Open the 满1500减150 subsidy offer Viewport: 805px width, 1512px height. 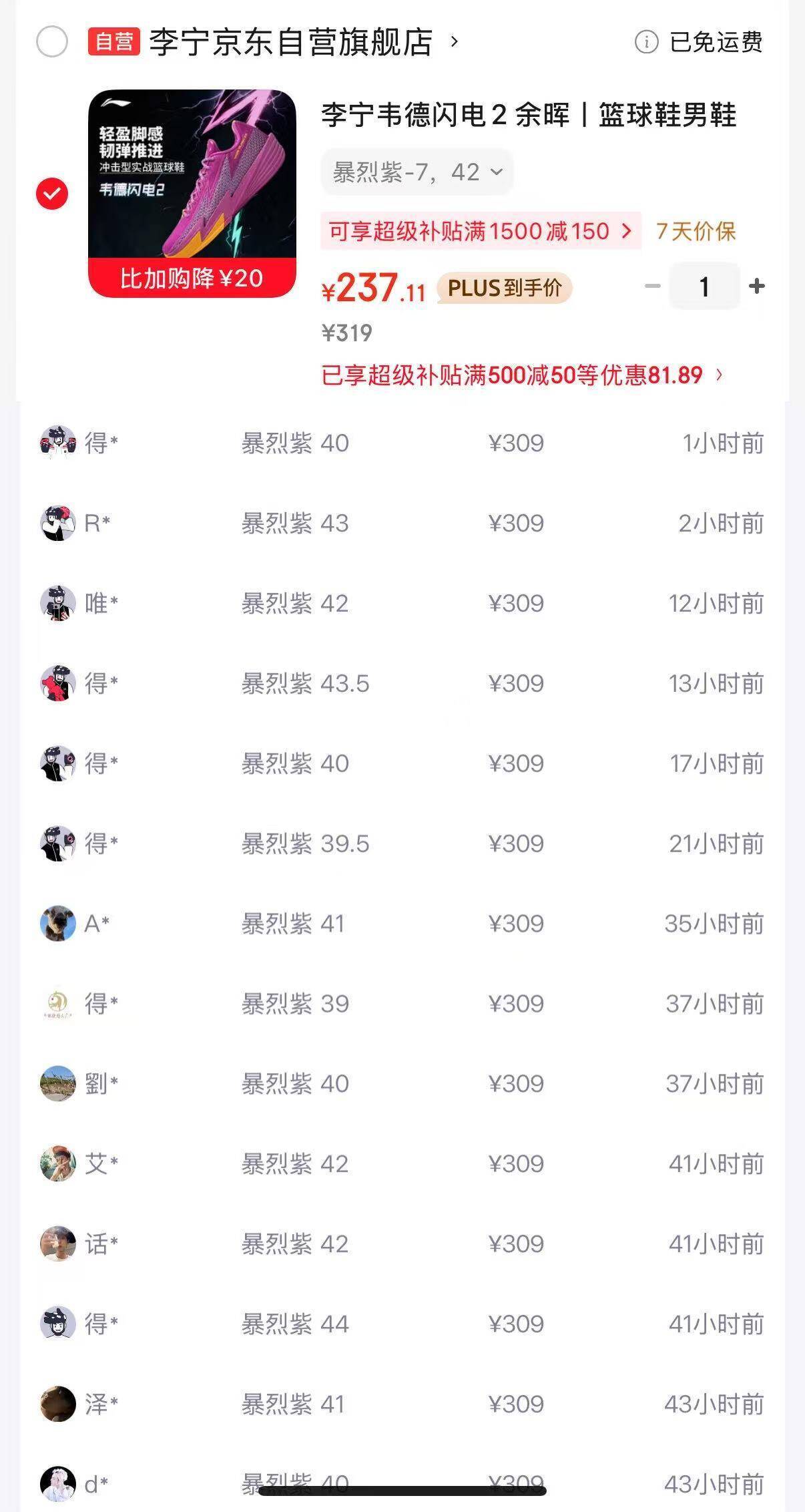[480, 231]
